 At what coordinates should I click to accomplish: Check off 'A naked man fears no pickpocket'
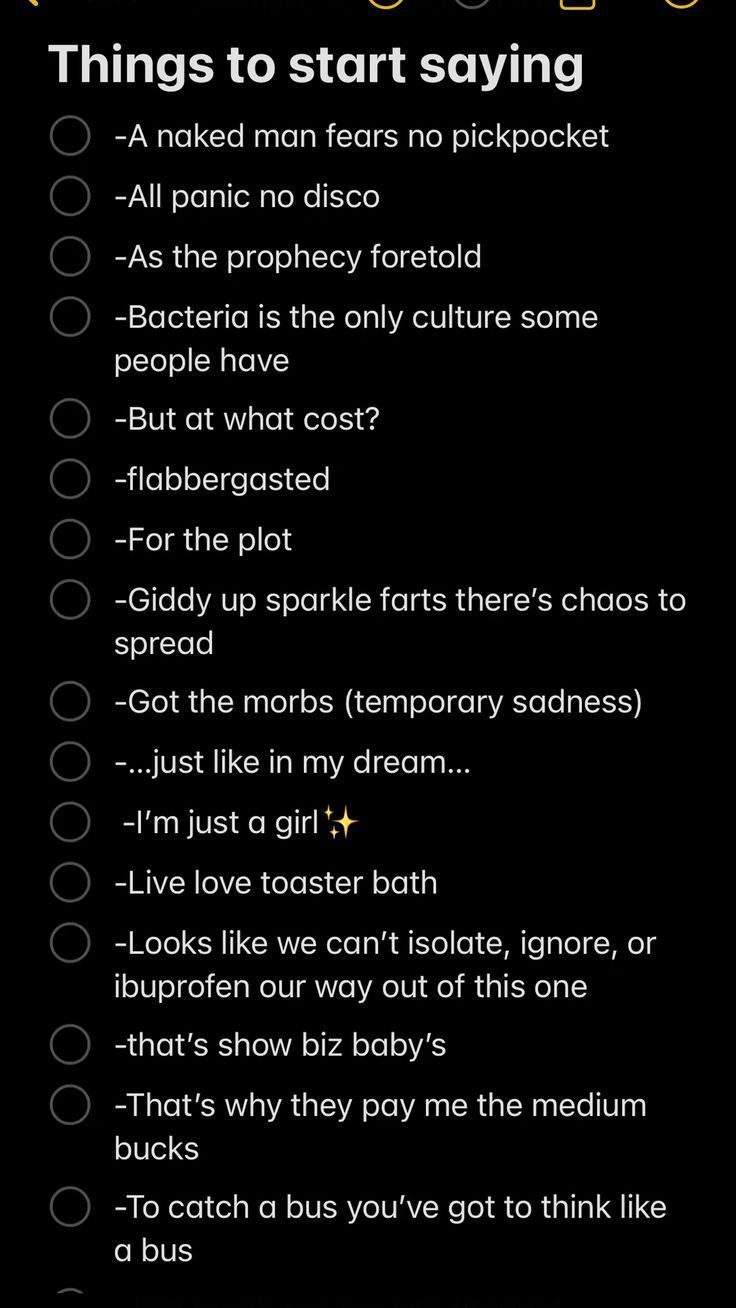70,136
